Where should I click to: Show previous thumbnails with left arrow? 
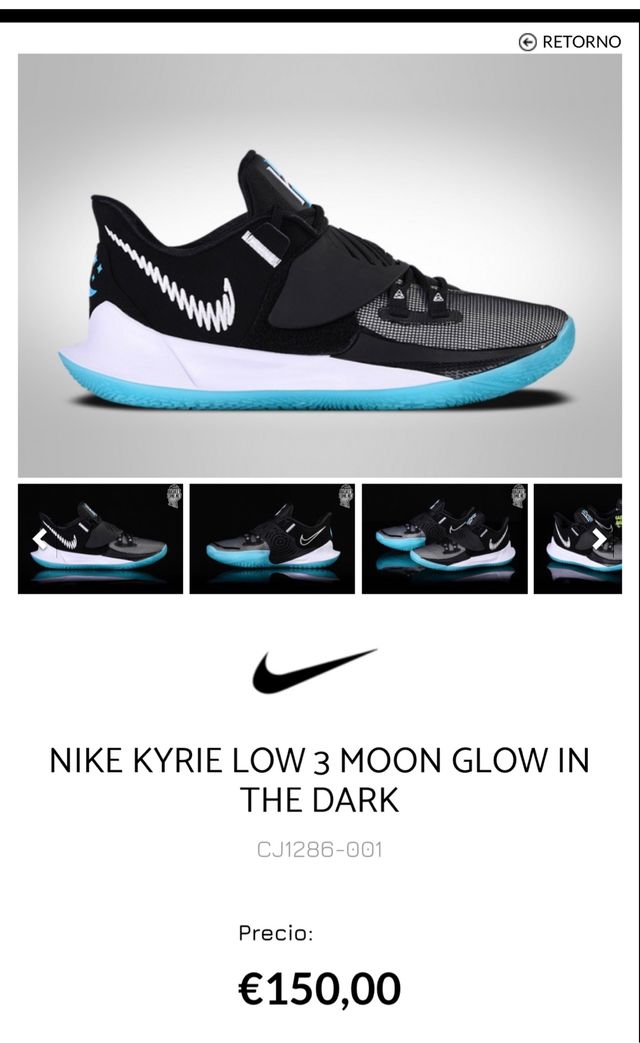pos(40,540)
